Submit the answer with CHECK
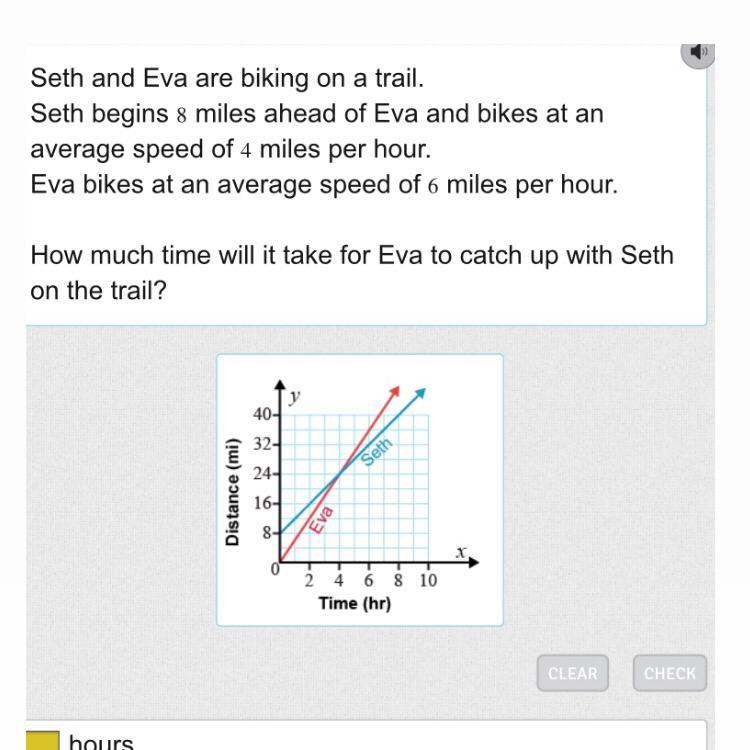 pyautogui.click(x=669, y=673)
